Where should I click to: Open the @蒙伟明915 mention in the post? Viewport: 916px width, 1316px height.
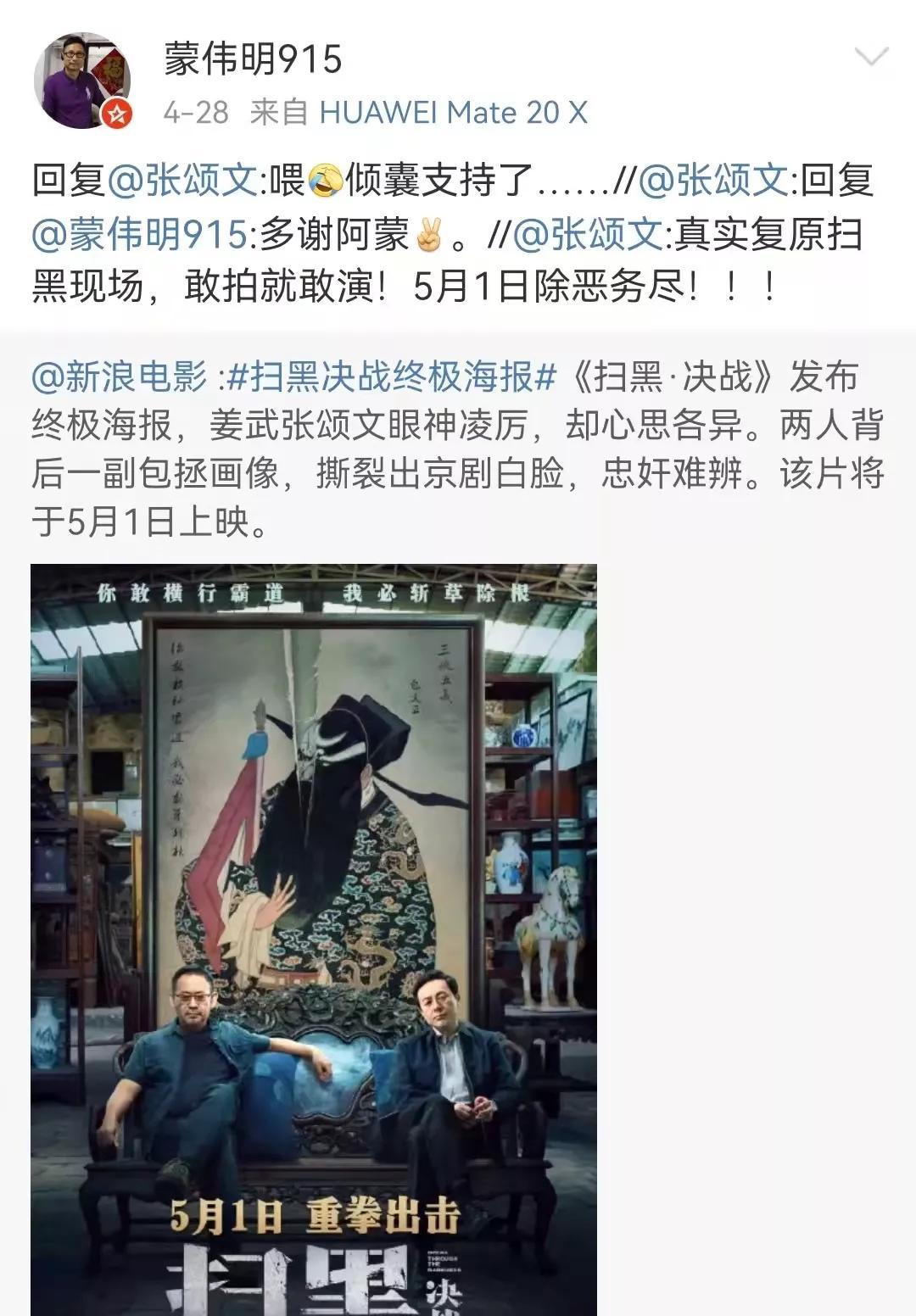click(139, 235)
